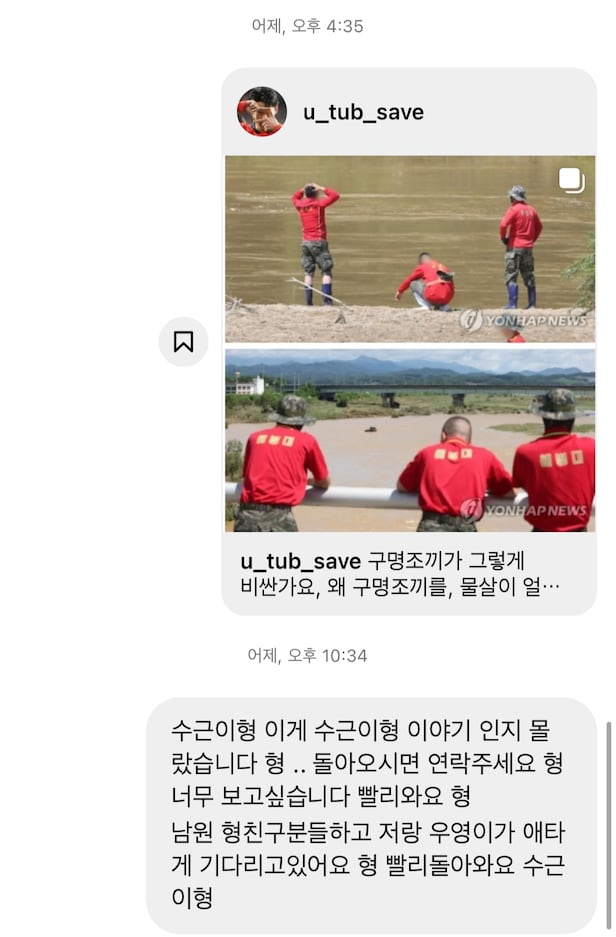Save the shared post with bookmark icon
Viewport: 616px width, 937px height.
tap(183, 342)
